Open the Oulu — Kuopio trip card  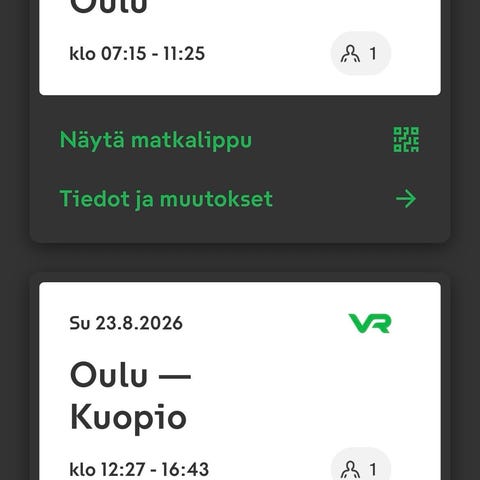(x=240, y=381)
